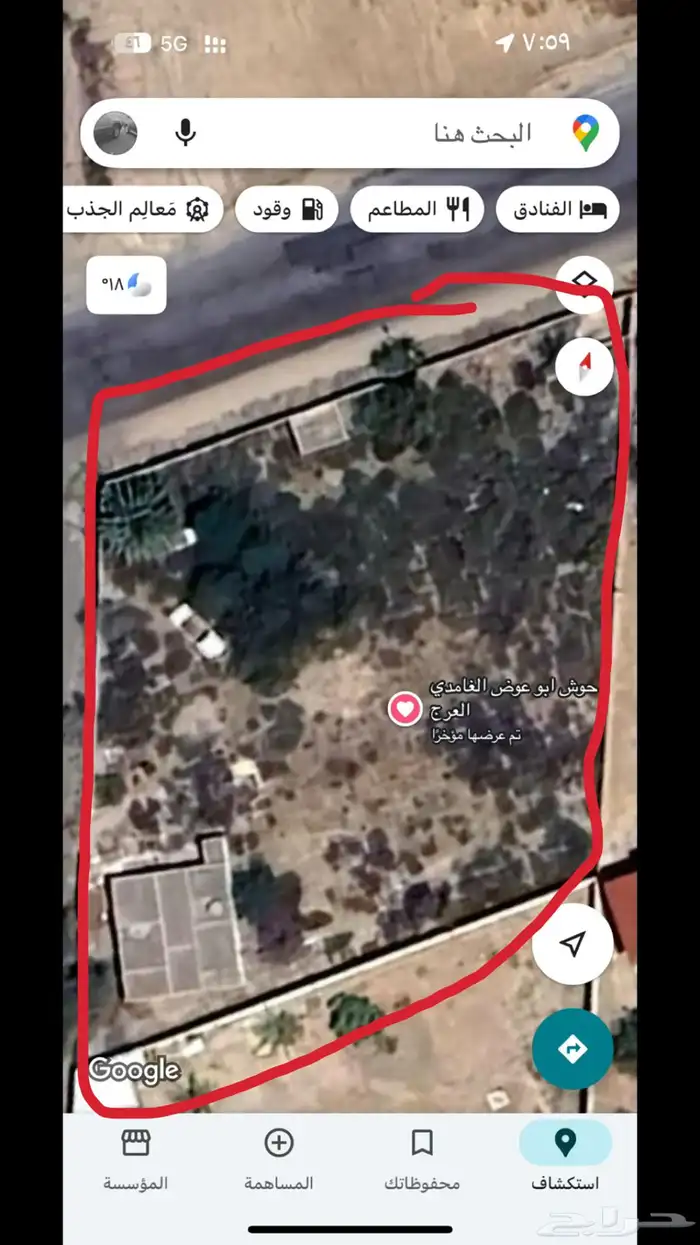
Task: Switch to the المؤسسة (Business) tab
Action: pos(135,1157)
